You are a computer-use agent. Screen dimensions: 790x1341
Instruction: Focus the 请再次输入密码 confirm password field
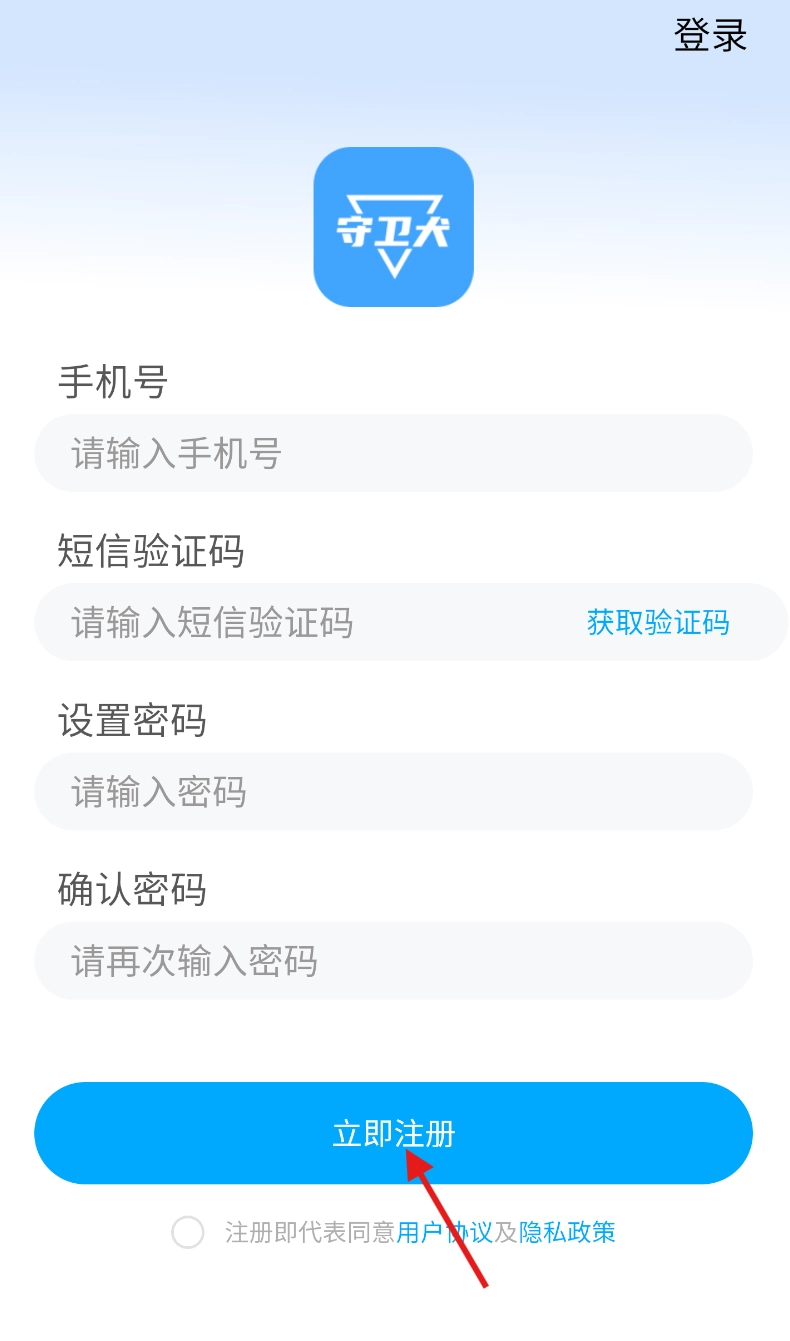392,961
